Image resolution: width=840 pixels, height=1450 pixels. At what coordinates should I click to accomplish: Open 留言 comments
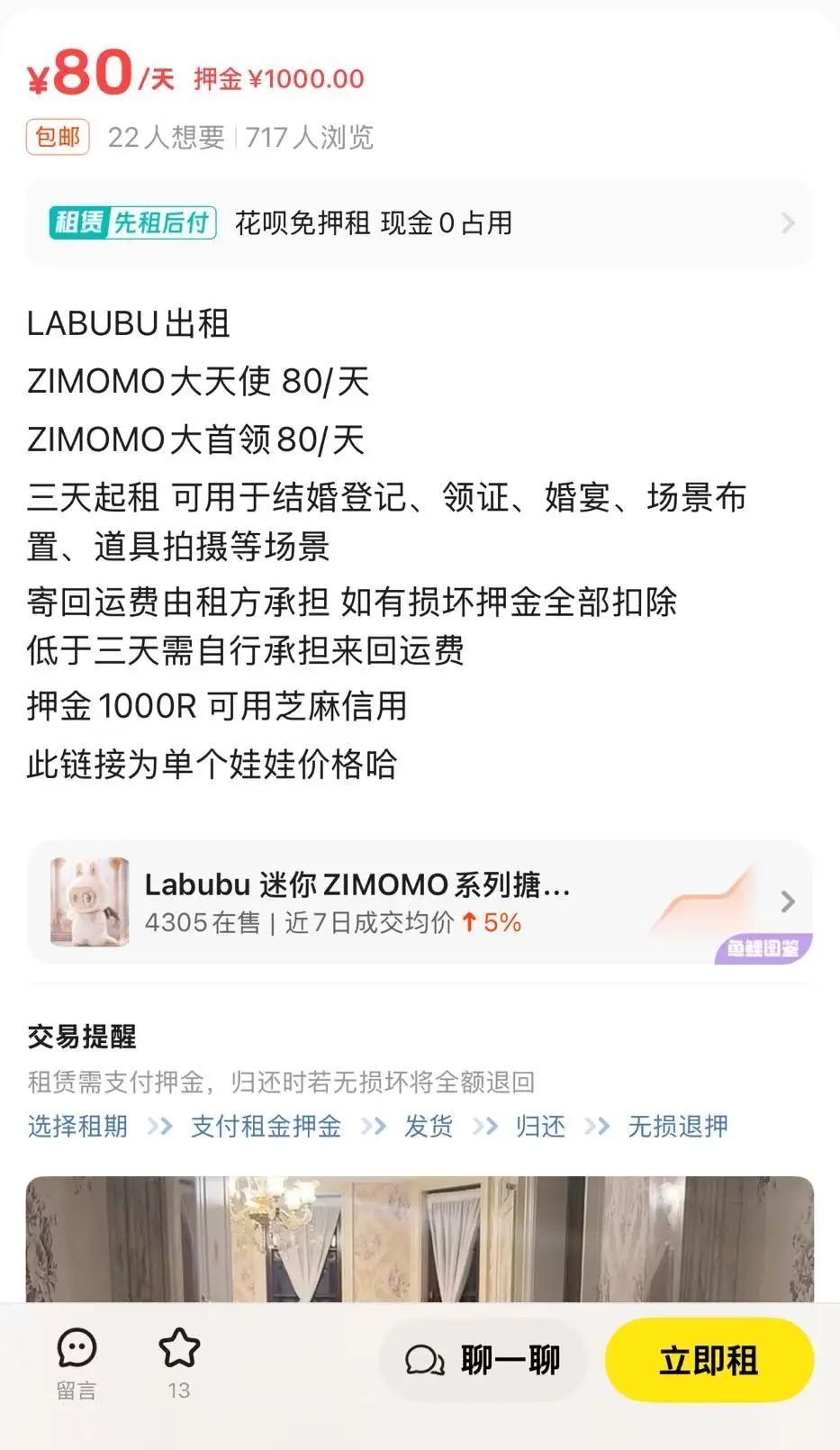(77, 1363)
